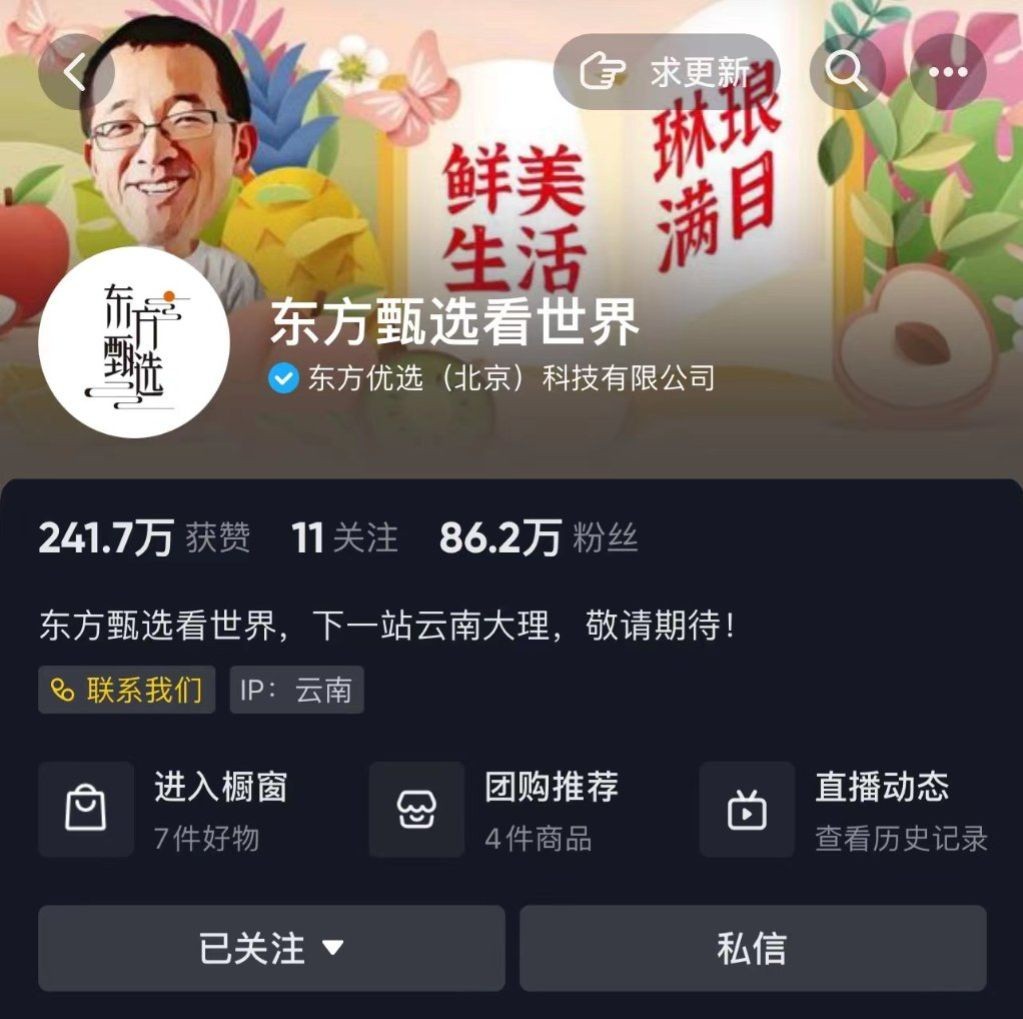Send a 私信 private message

pyautogui.click(x=752, y=948)
